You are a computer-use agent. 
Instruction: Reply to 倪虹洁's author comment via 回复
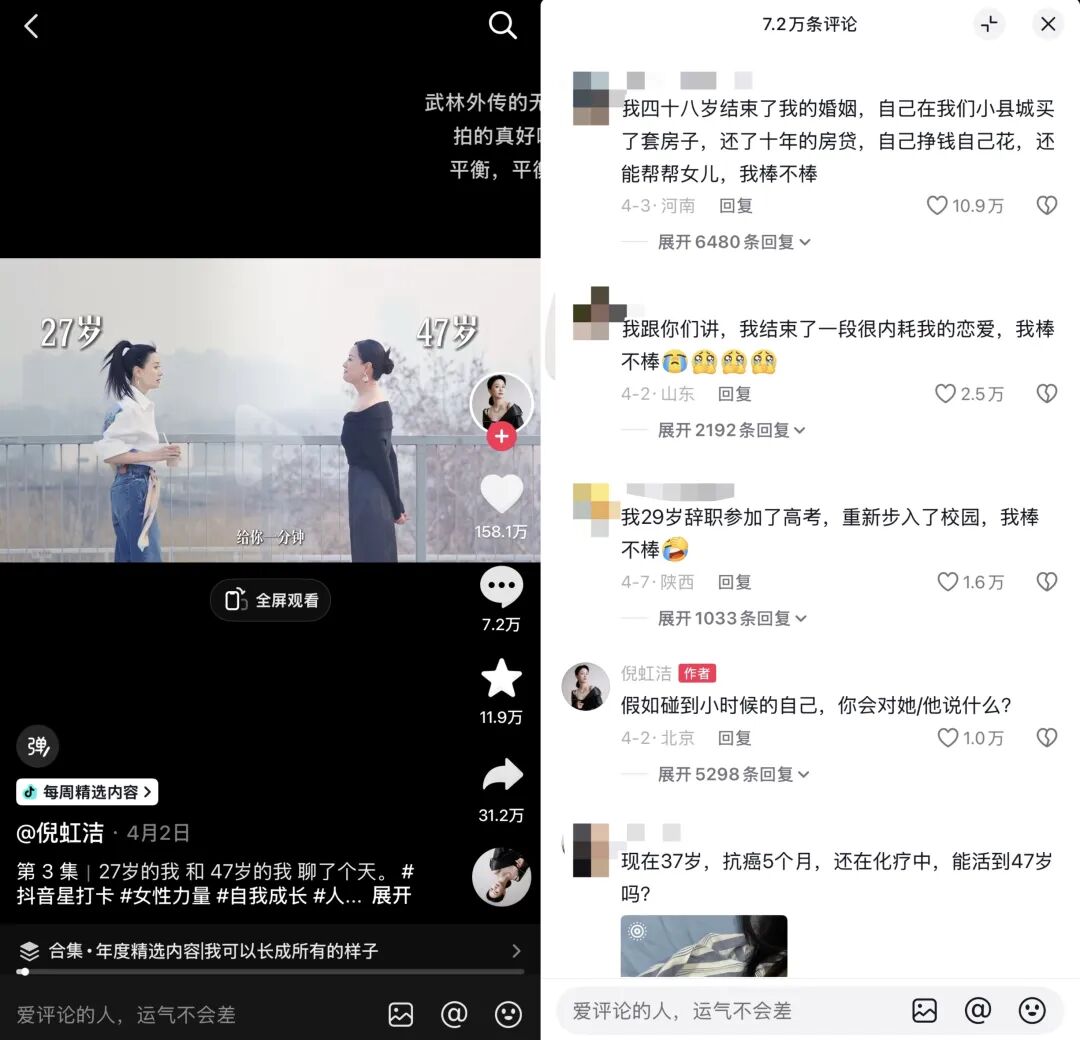coord(735,738)
